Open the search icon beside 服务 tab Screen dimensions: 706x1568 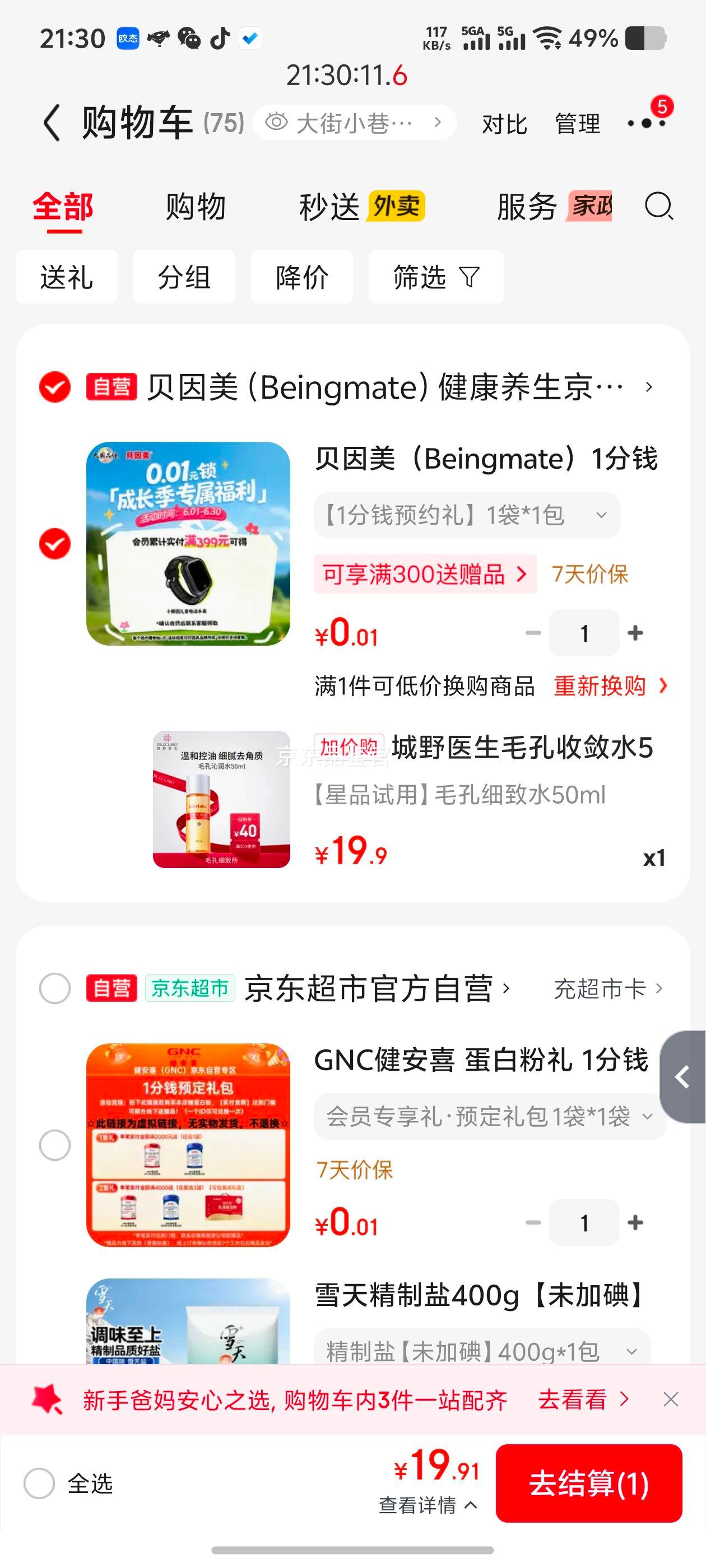coord(658,206)
